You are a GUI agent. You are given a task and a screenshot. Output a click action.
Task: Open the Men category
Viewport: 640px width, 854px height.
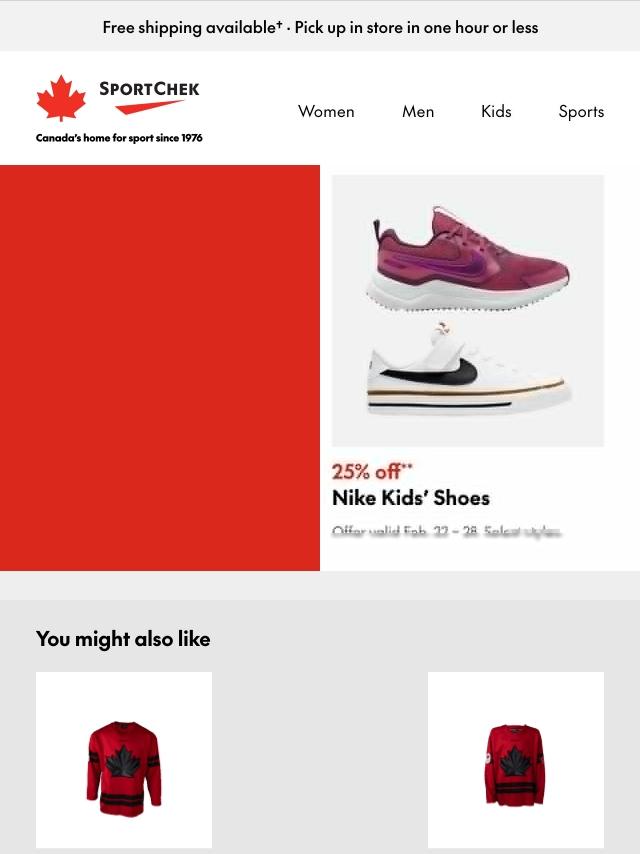(x=418, y=111)
